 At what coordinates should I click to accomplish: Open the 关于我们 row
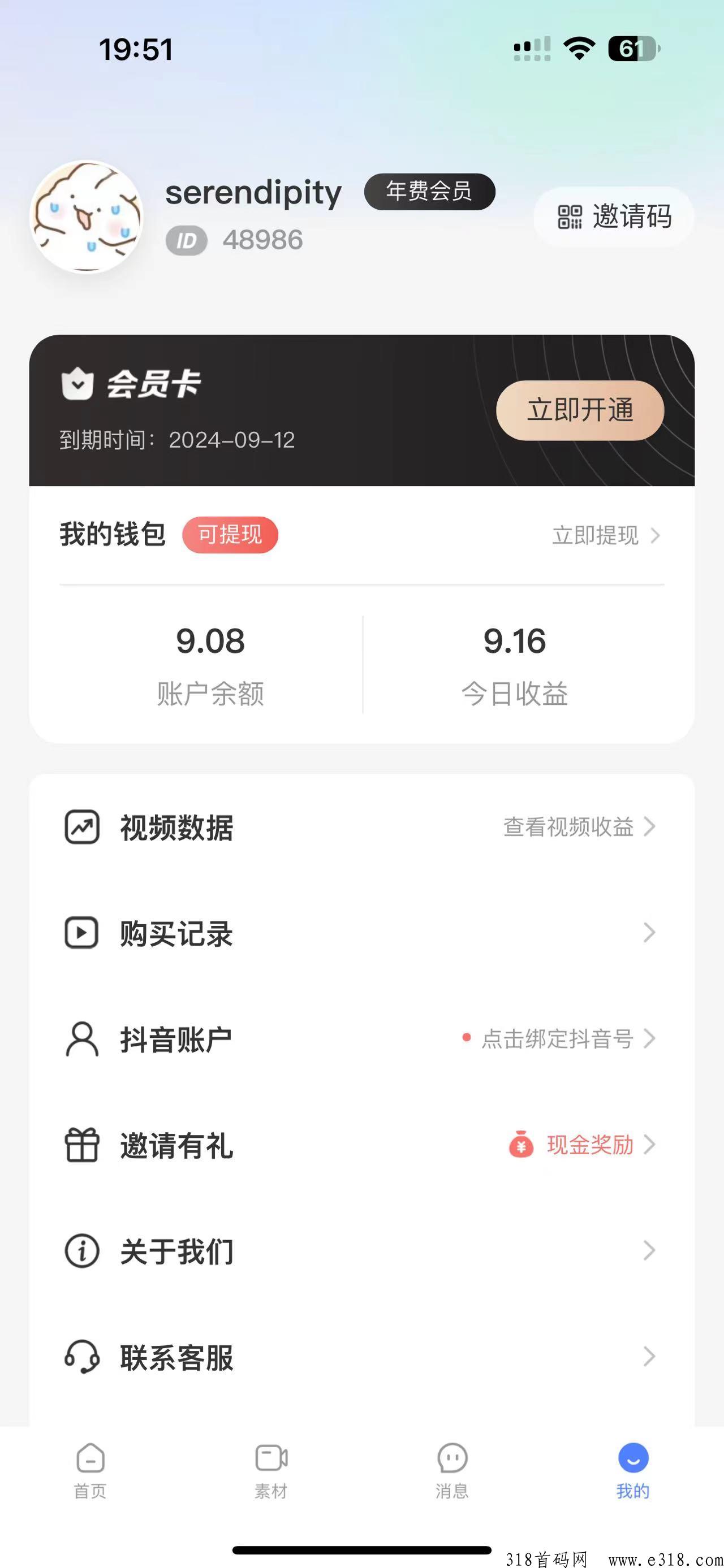(361, 1251)
